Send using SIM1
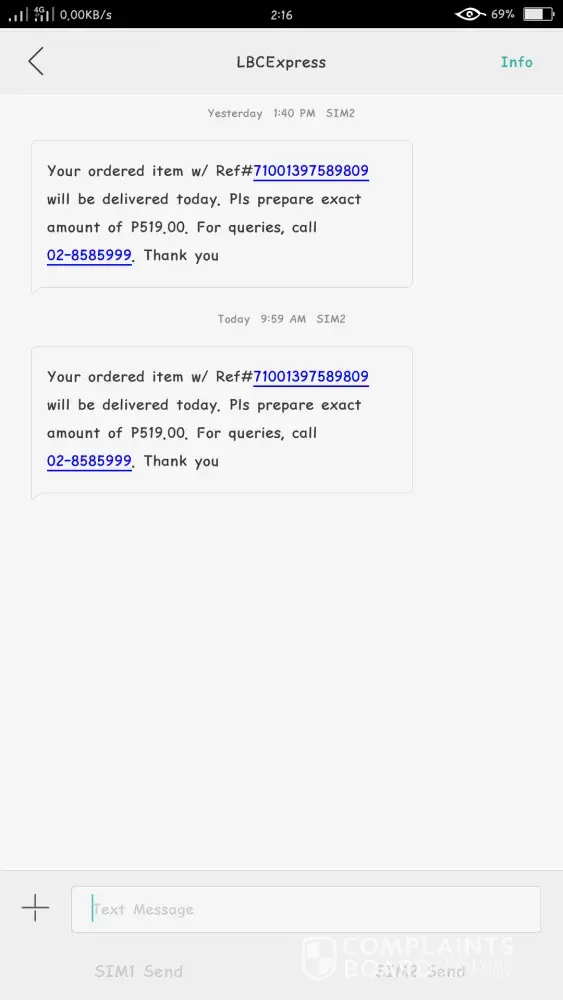Viewport: 563px width, 1000px height. [138, 971]
